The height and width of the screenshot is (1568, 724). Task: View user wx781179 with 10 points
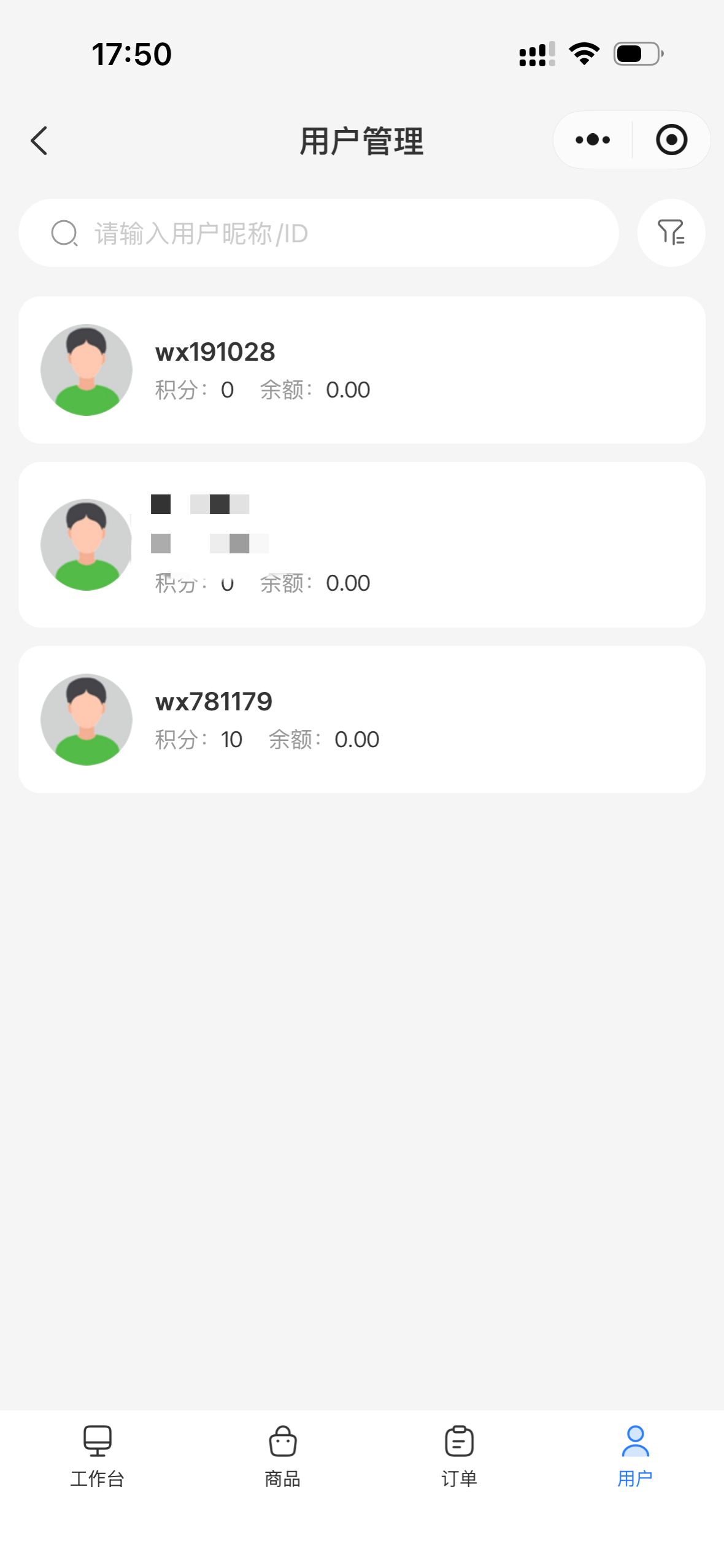tap(362, 720)
